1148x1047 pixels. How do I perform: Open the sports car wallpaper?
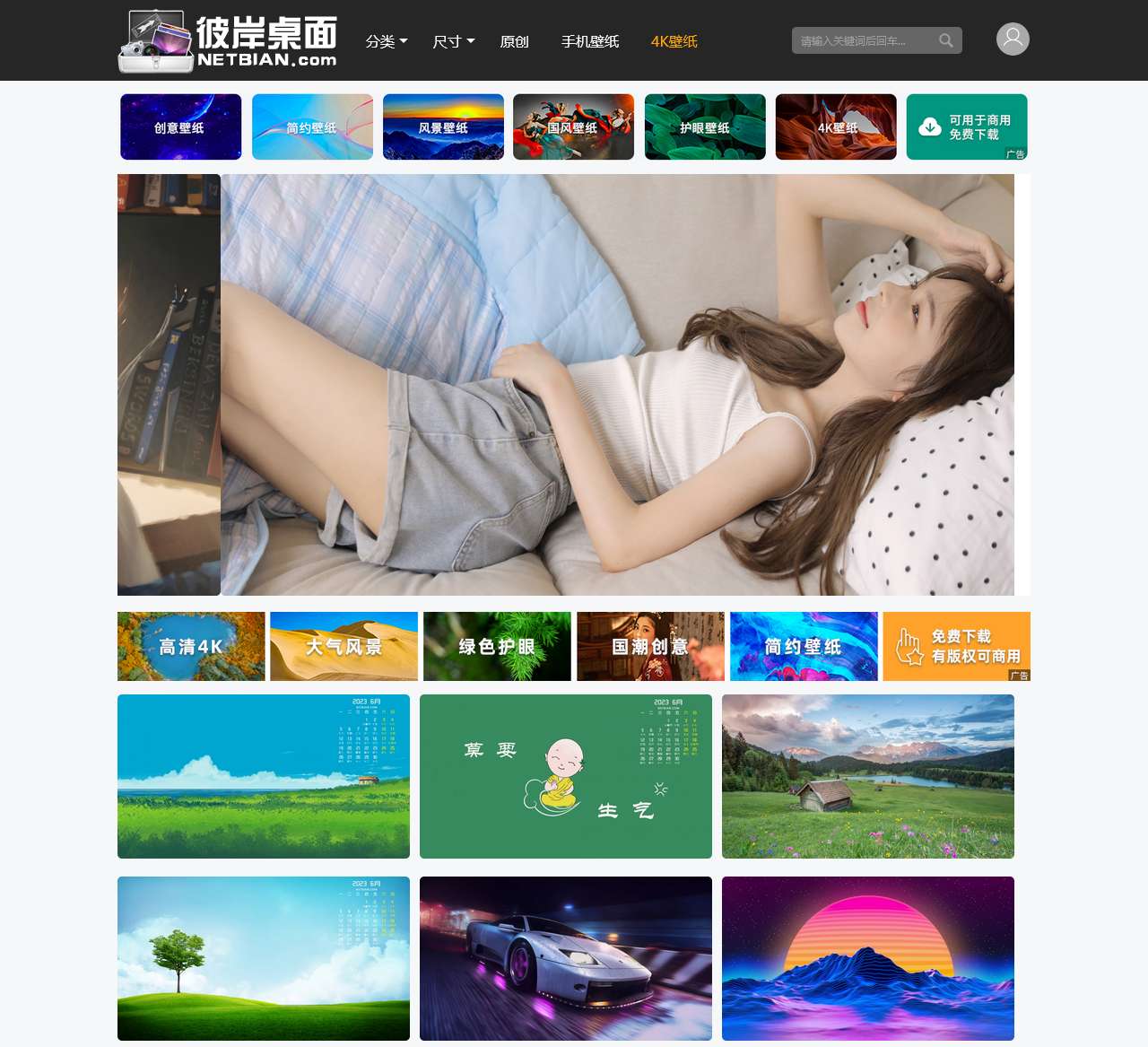tap(565, 958)
